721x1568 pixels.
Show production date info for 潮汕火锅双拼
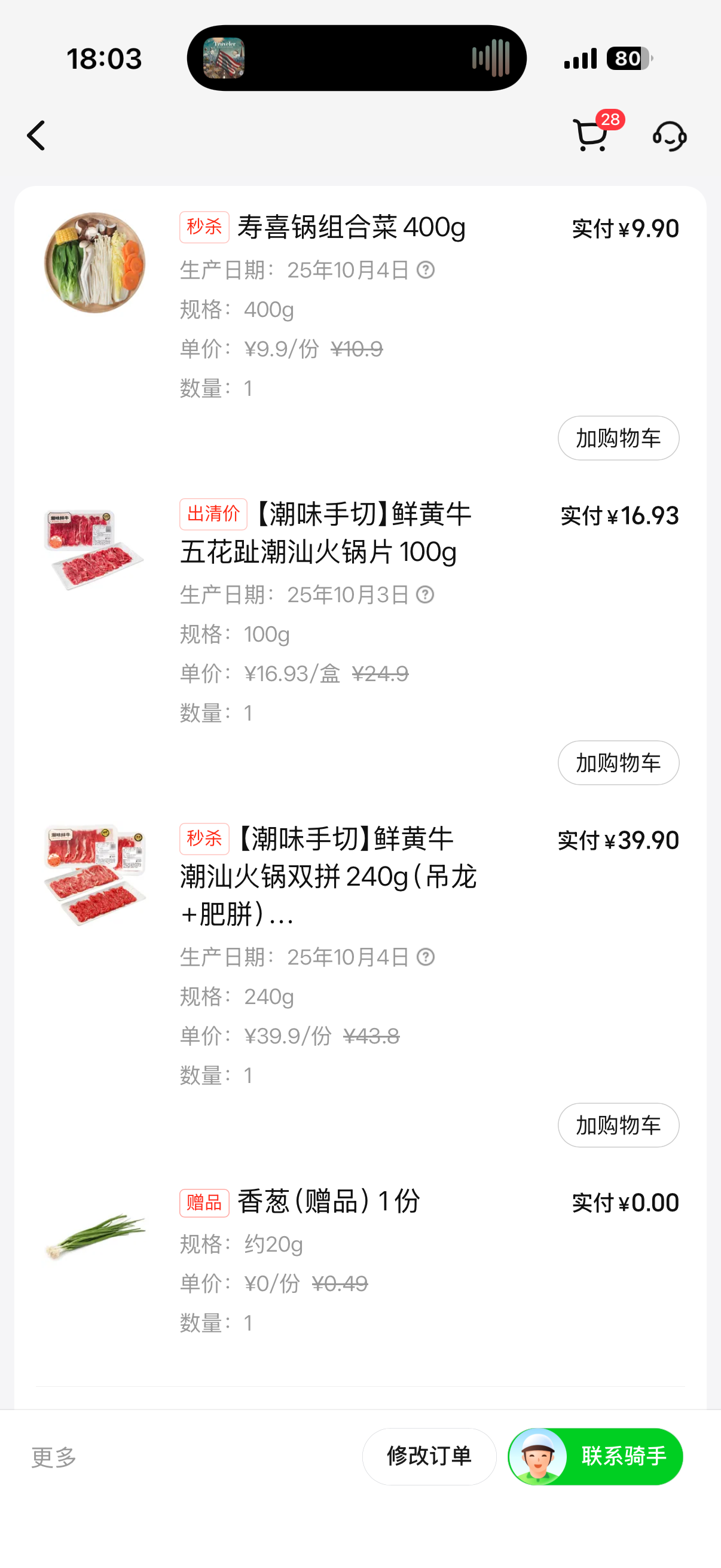point(426,957)
